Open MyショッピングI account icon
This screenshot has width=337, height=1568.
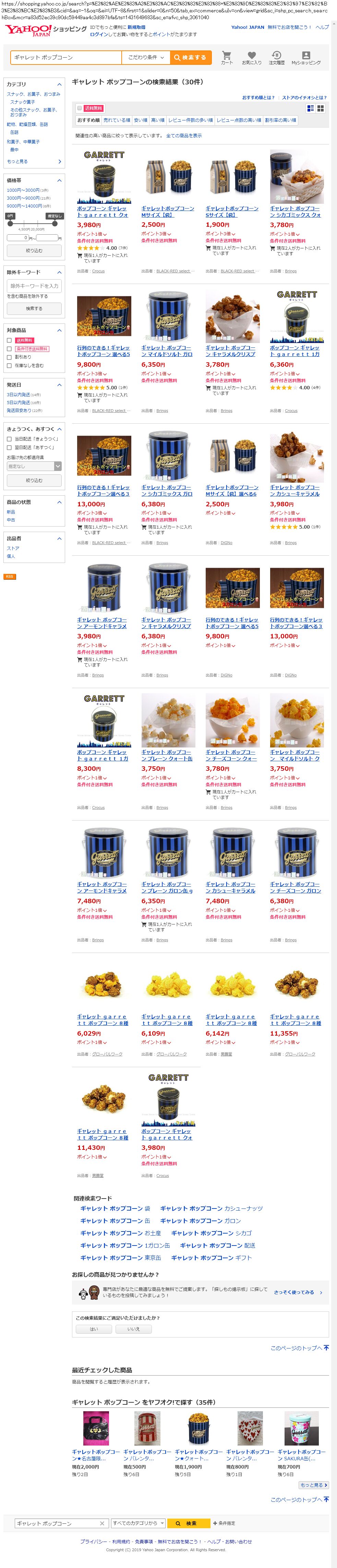[305, 57]
